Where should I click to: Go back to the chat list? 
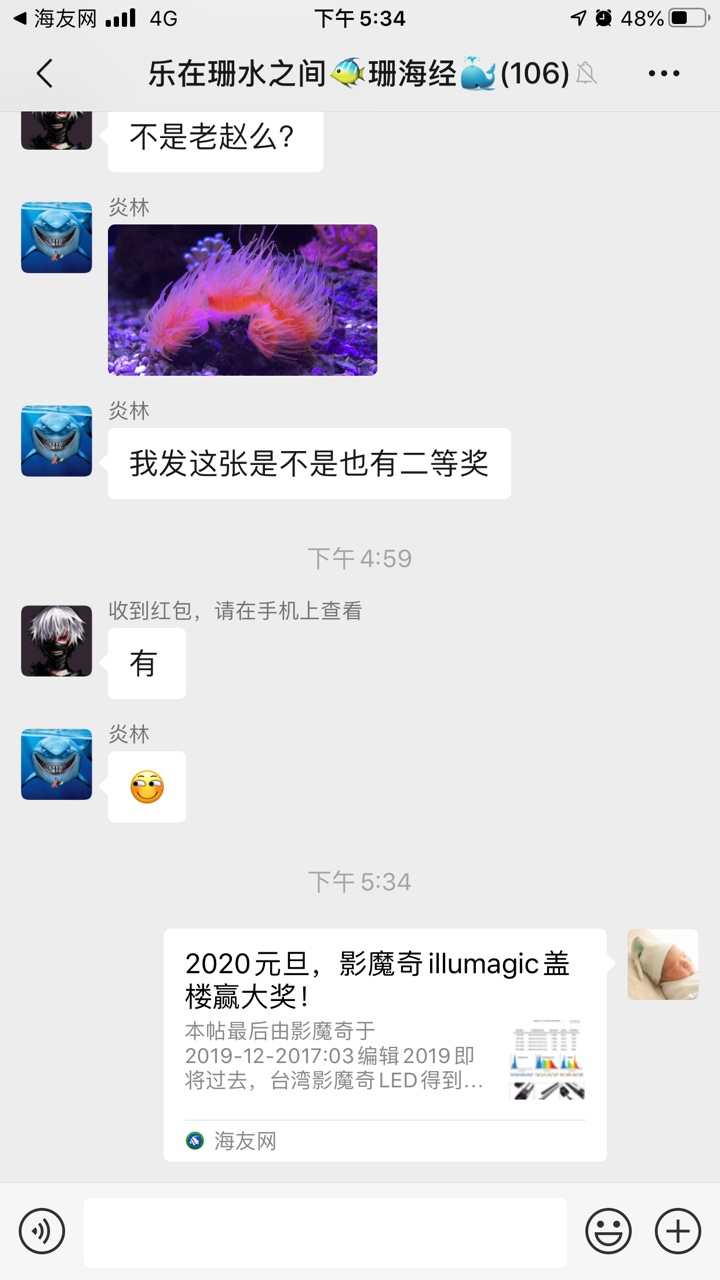[44, 73]
